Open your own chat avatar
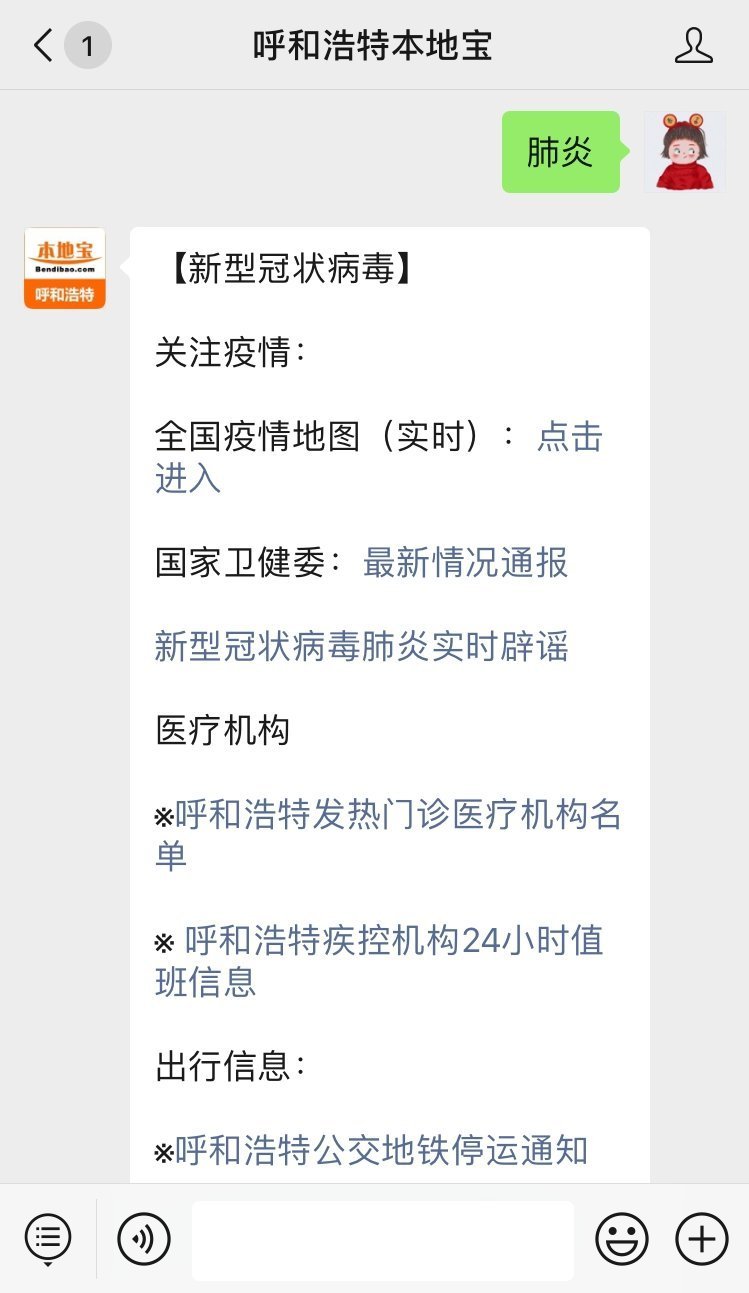 click(684, 152)
